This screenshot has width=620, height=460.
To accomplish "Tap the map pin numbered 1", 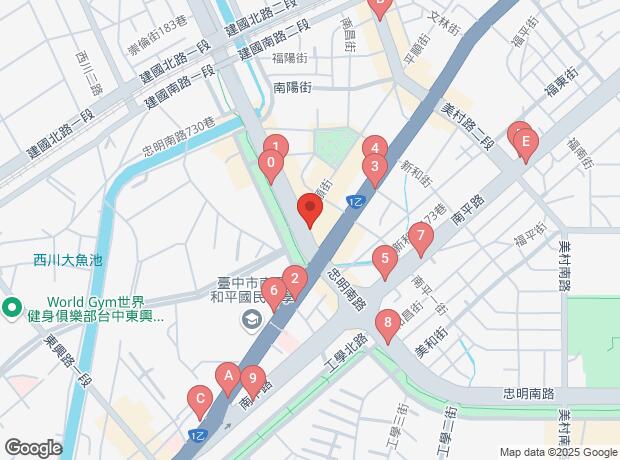I will (x=277, y=147).
